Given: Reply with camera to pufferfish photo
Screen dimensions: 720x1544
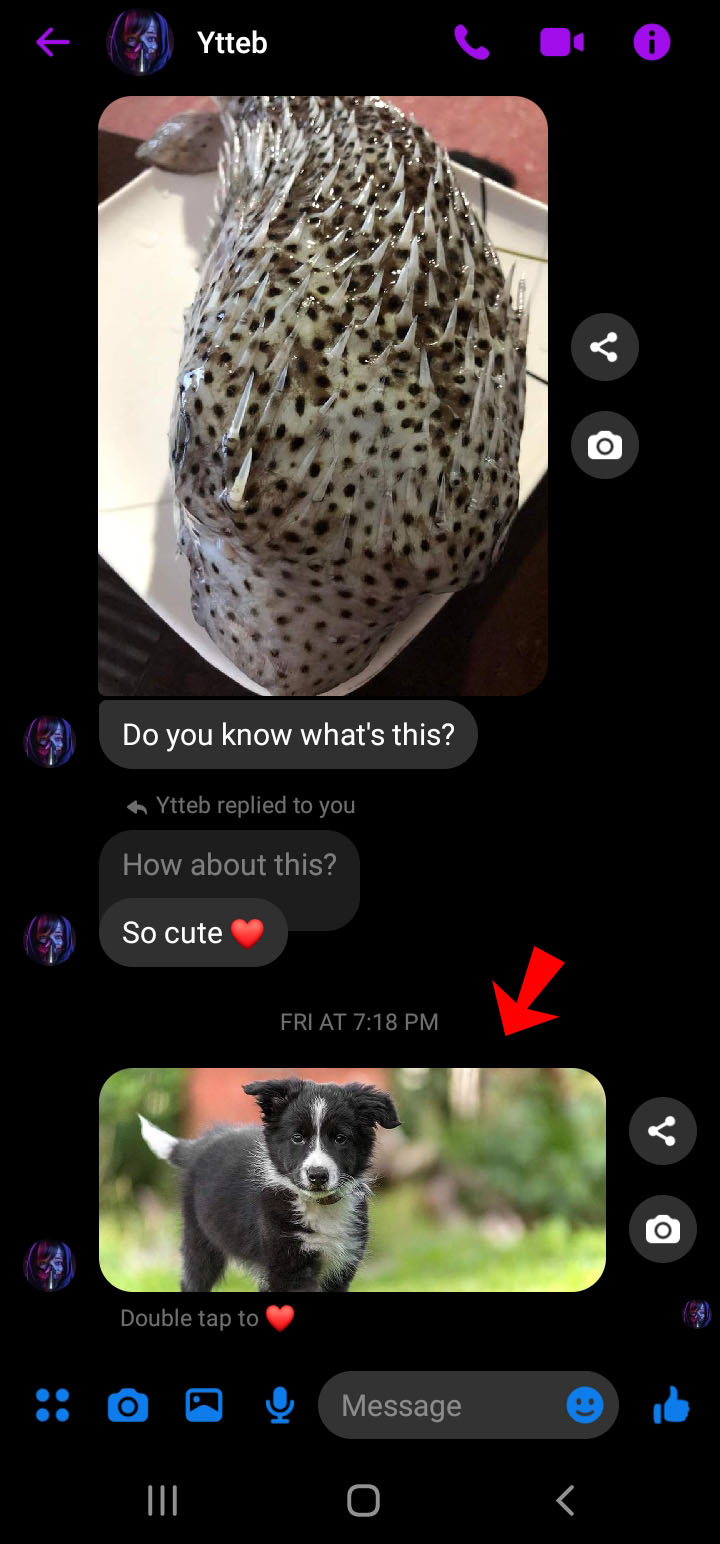Looking at the screenshot, I should coord(604,445).
